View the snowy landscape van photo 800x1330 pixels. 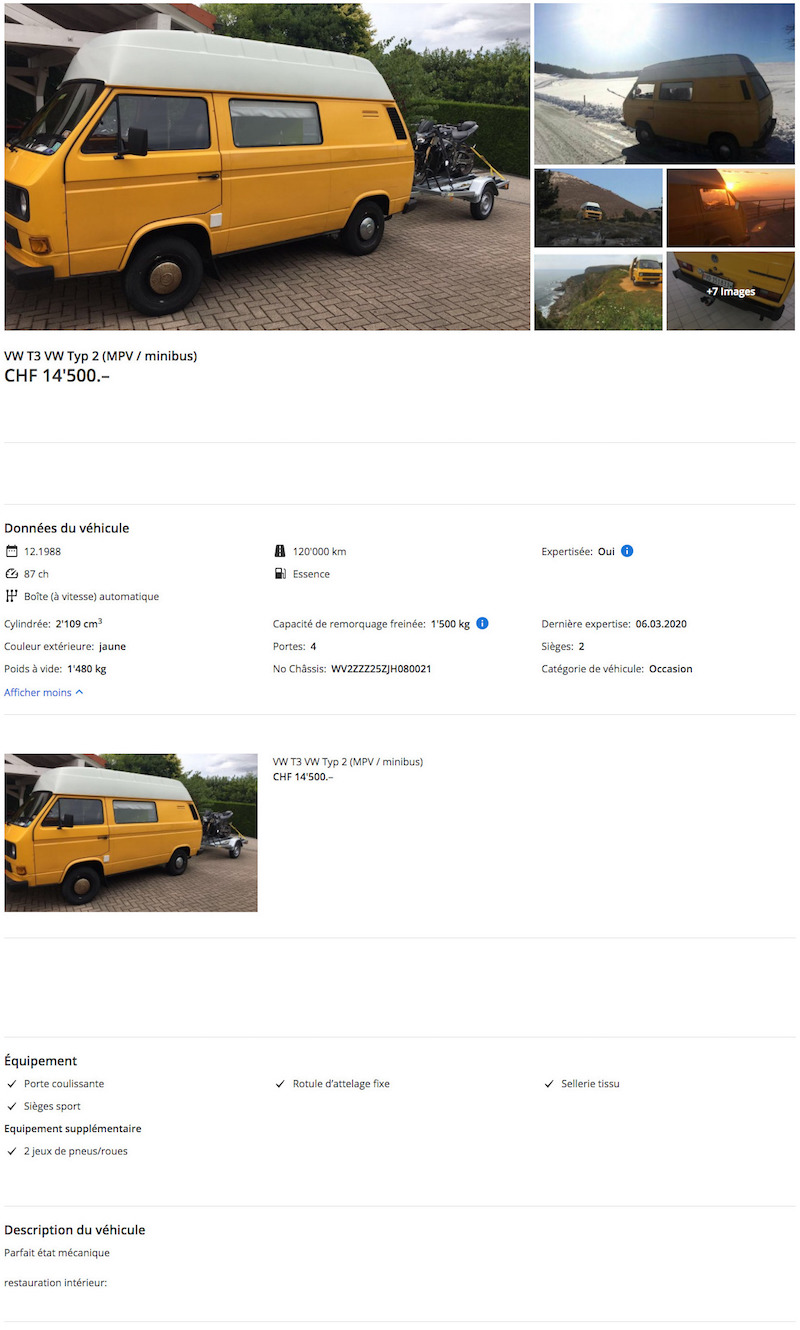[664, 83]
